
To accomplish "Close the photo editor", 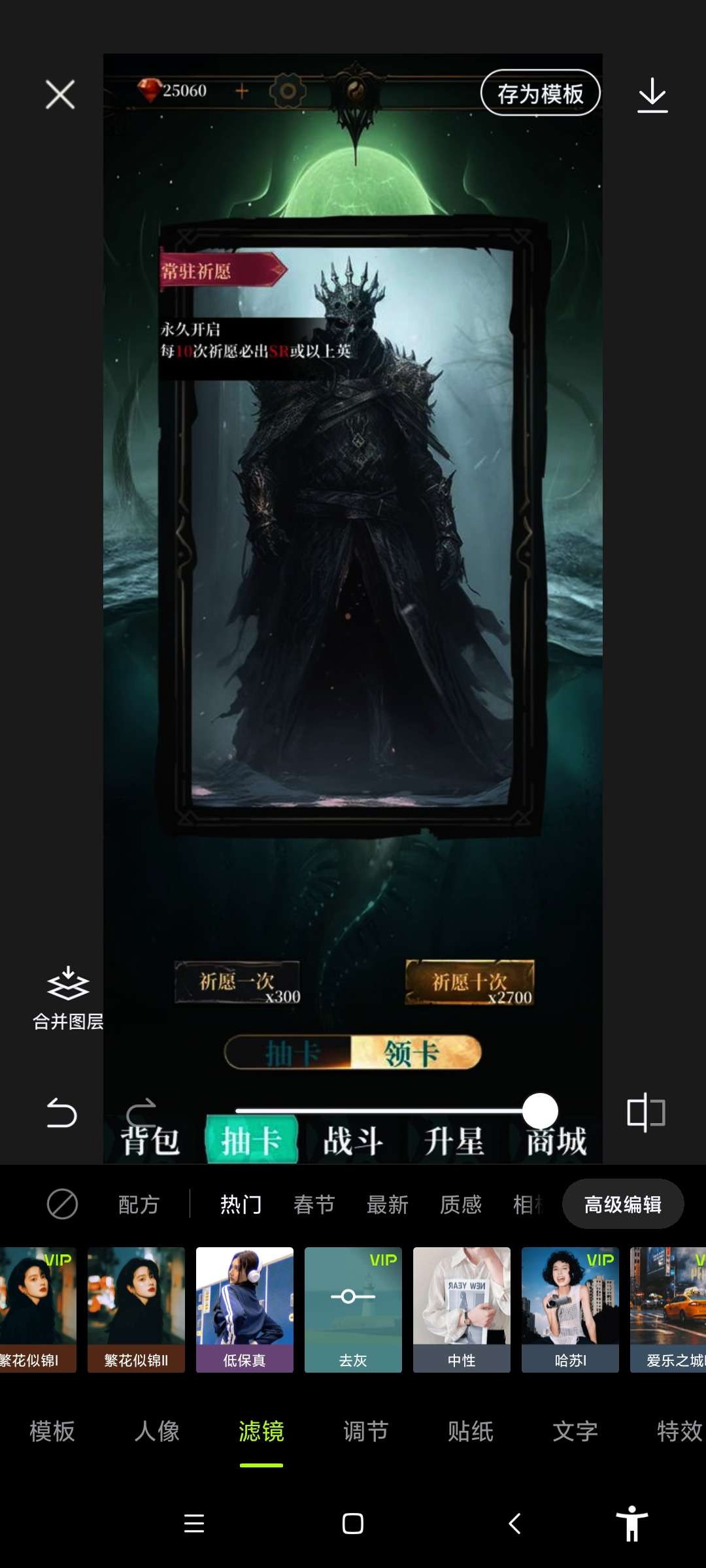I will pos(60,95).
